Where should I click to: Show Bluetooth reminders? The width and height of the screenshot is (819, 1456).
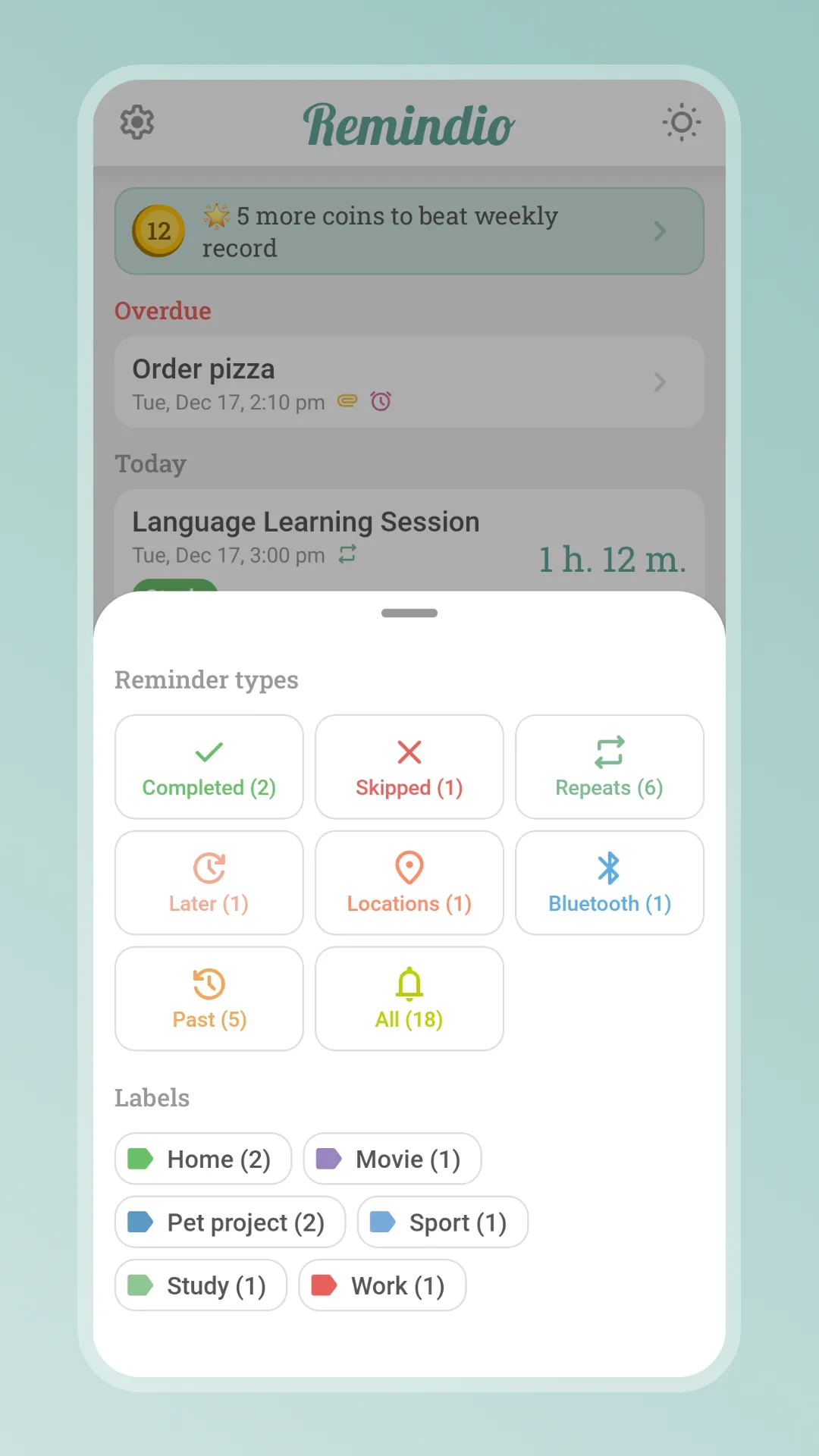609,883
